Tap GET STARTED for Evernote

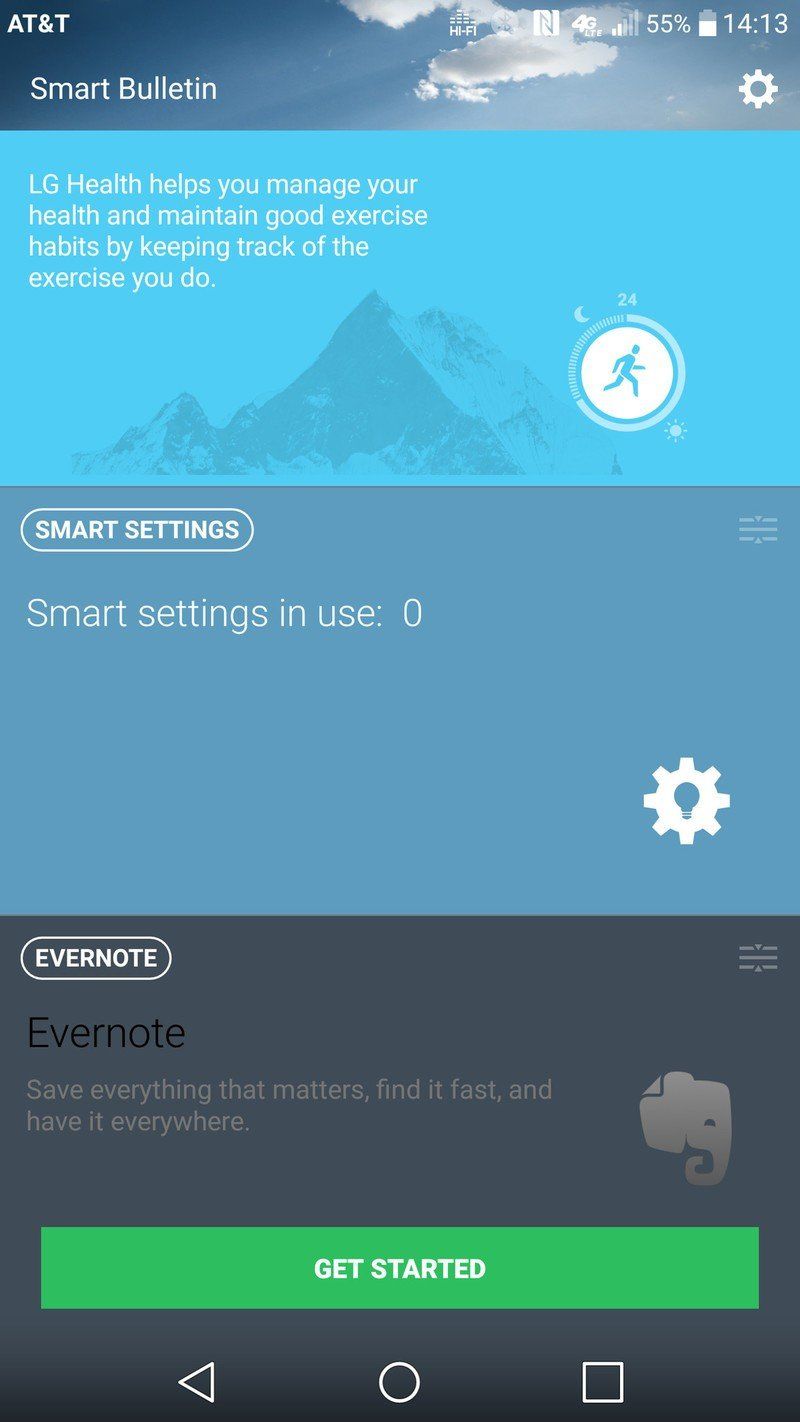click(x=400, y=1268)
